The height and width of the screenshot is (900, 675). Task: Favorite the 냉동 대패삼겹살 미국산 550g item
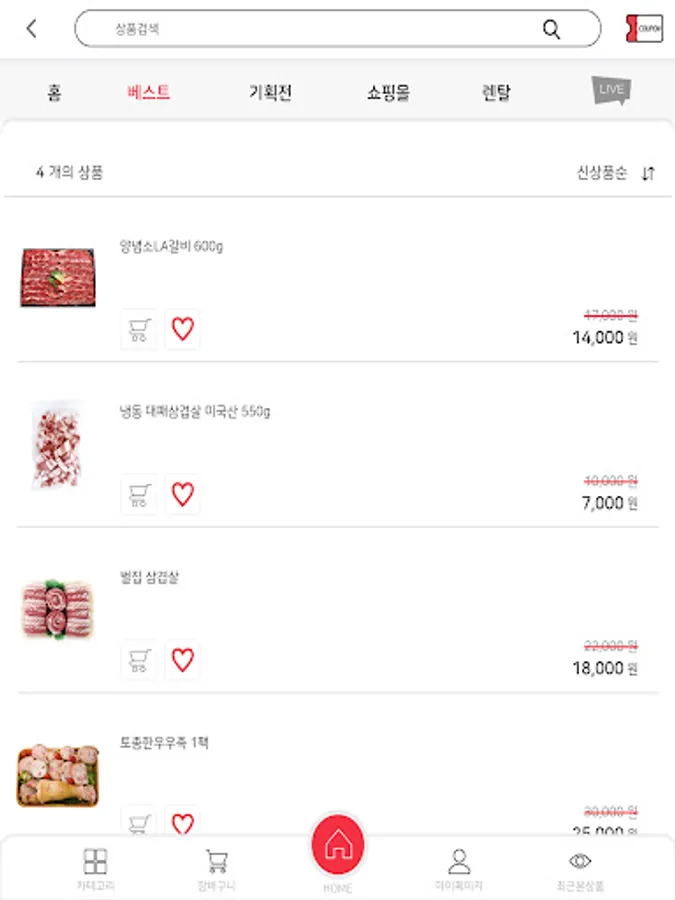[182, 494]
